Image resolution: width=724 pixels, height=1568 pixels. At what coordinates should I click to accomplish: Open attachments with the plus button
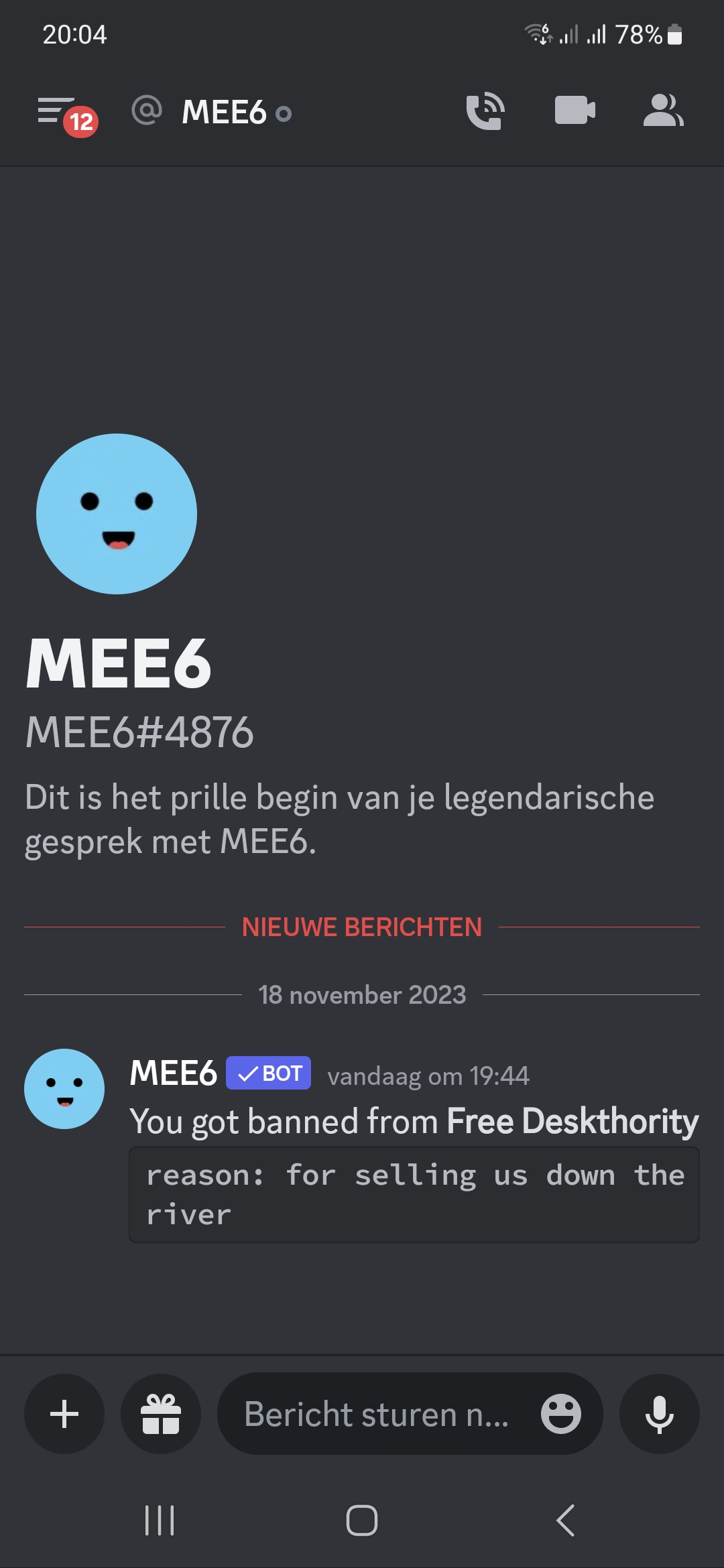(64, 1414)
